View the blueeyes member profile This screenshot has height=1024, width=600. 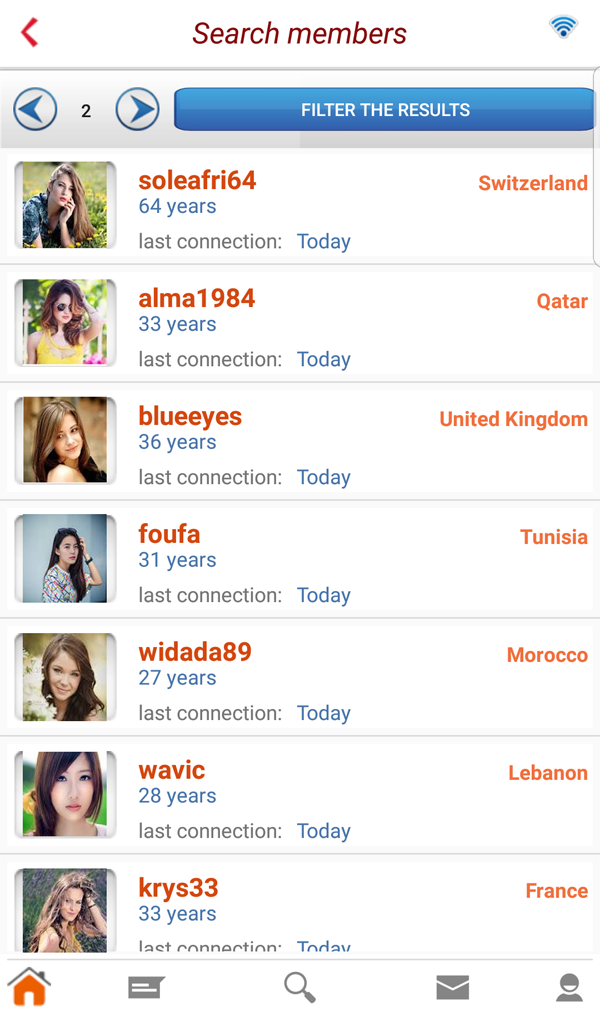(190, 417)
